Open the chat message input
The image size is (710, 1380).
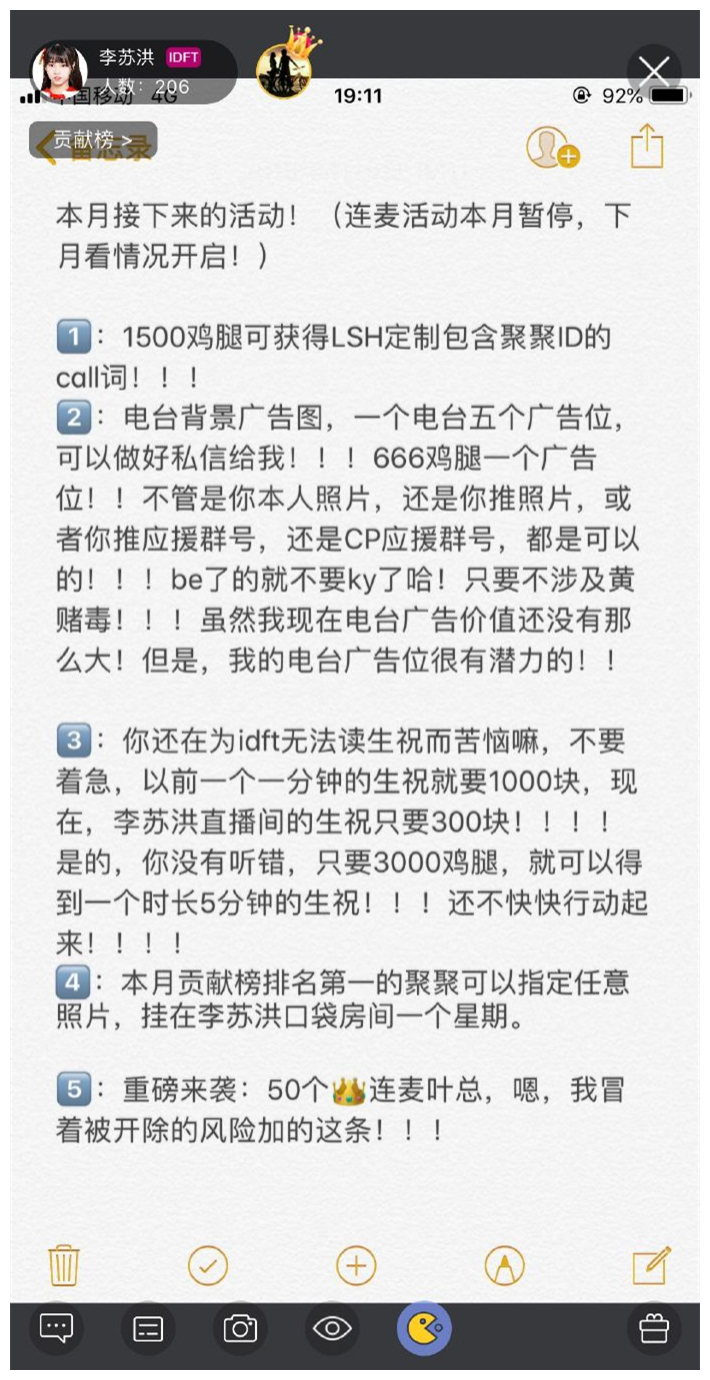pos(56,1328)
